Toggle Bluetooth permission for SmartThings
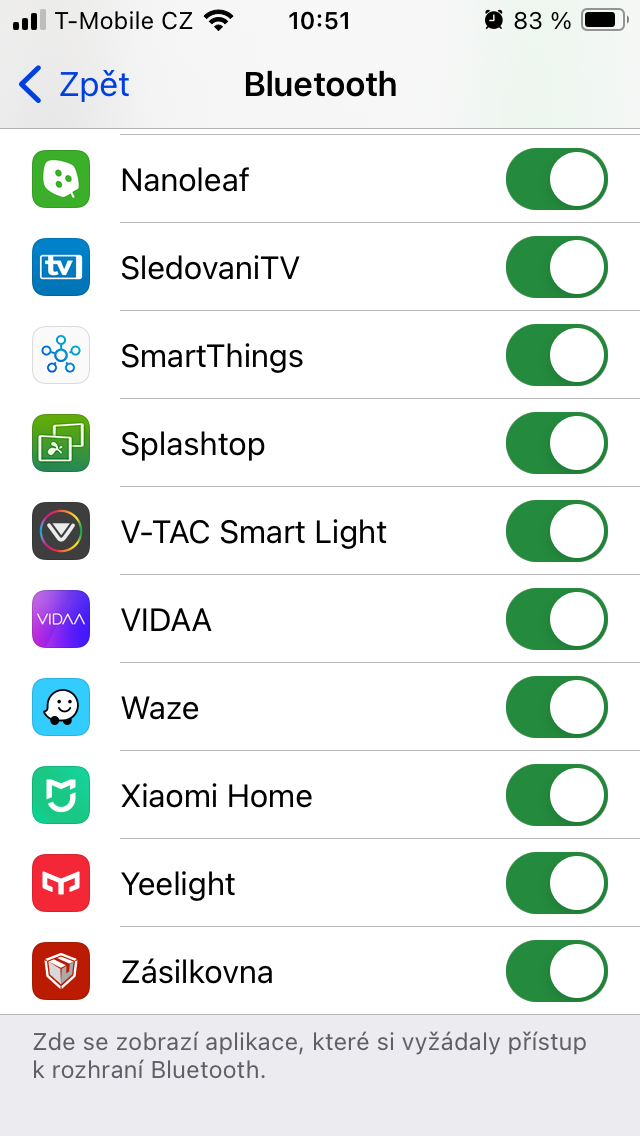The height and width of the screenshot is (1136, 640). coord(557,356)
